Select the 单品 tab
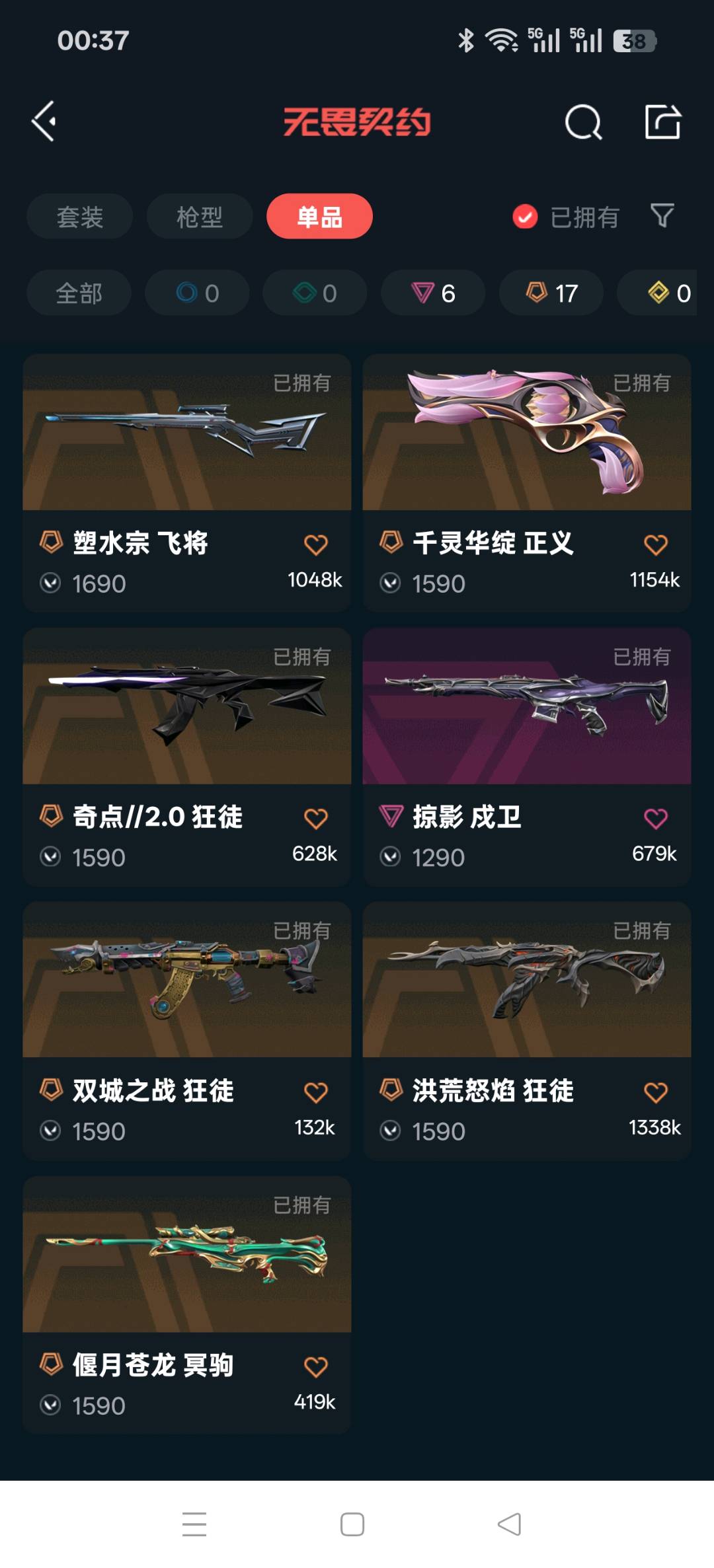The height and width of the screenshot is (1568, 714). point(319,217)
